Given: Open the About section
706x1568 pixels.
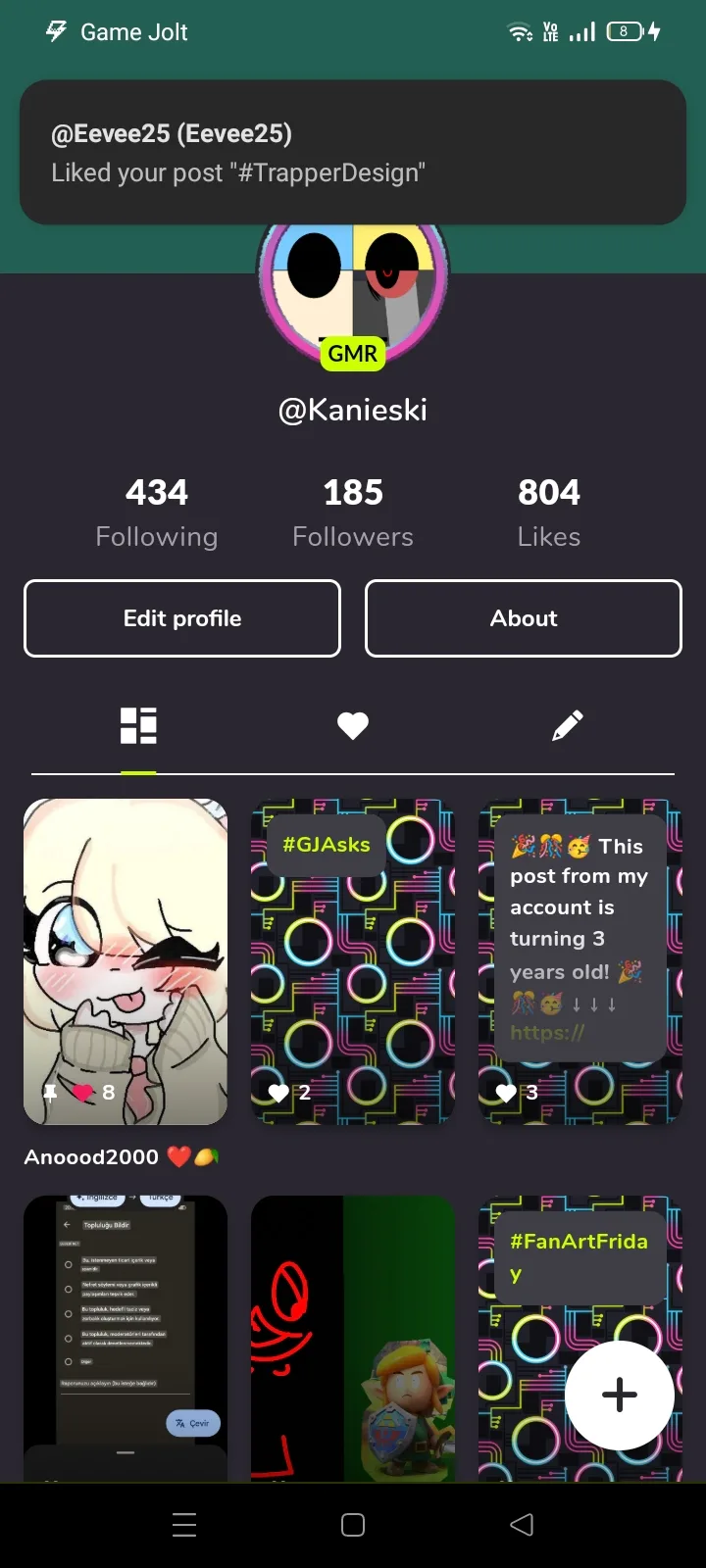Looking at the screenshot, I should pos(524,618).
